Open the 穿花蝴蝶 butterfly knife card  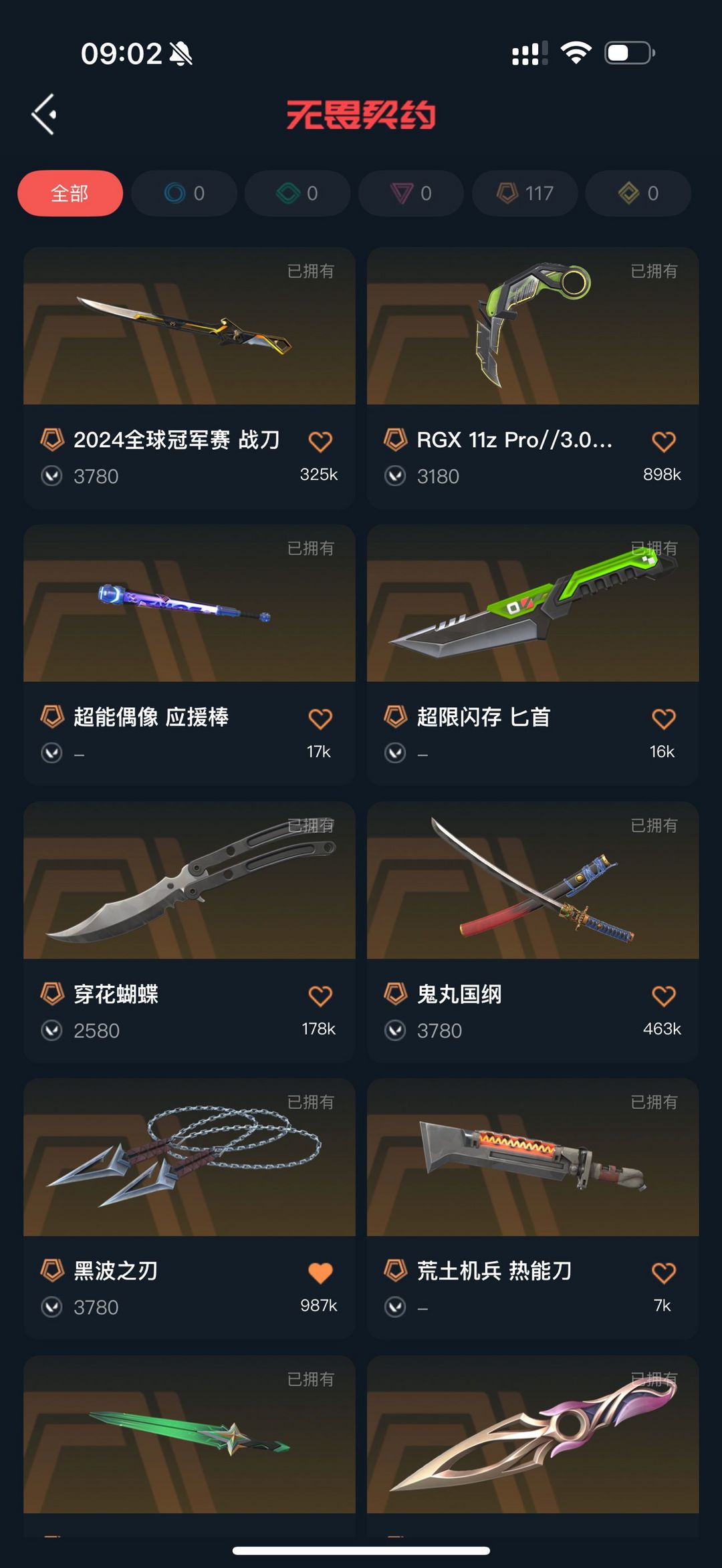(x=189, y=932)
